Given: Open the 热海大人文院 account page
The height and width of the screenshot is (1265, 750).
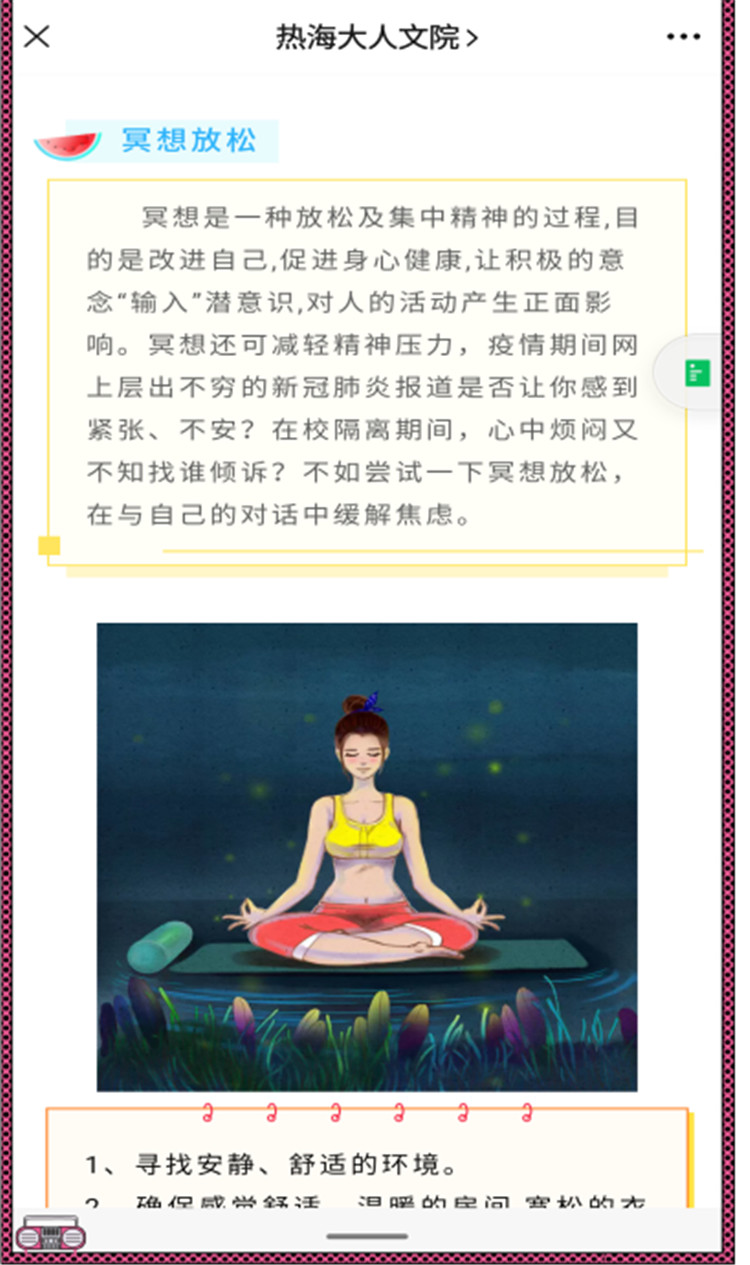Looking at the screenshot, I should tap(376, 38).
